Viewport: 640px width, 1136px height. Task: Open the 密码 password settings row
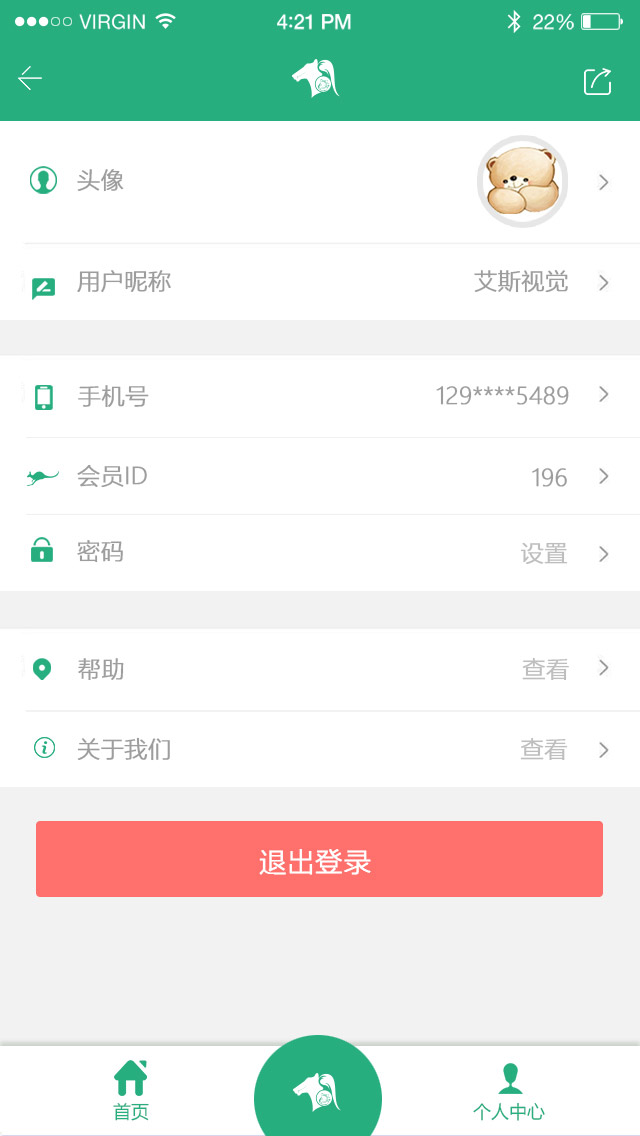click(320, 553)
